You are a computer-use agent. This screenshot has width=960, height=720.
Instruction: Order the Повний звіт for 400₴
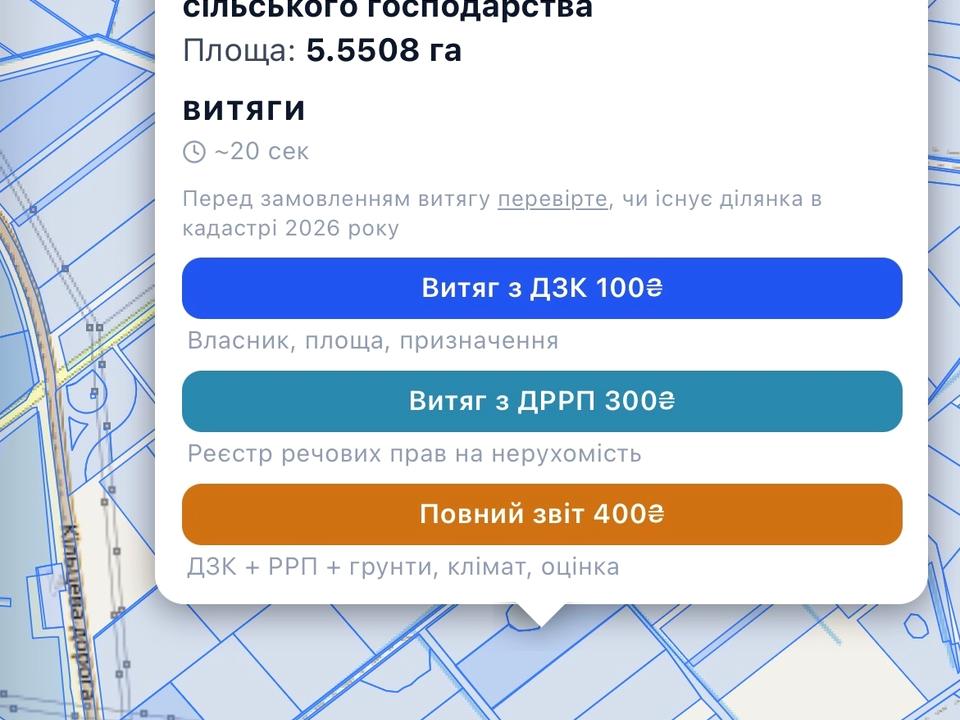(542, 515)
